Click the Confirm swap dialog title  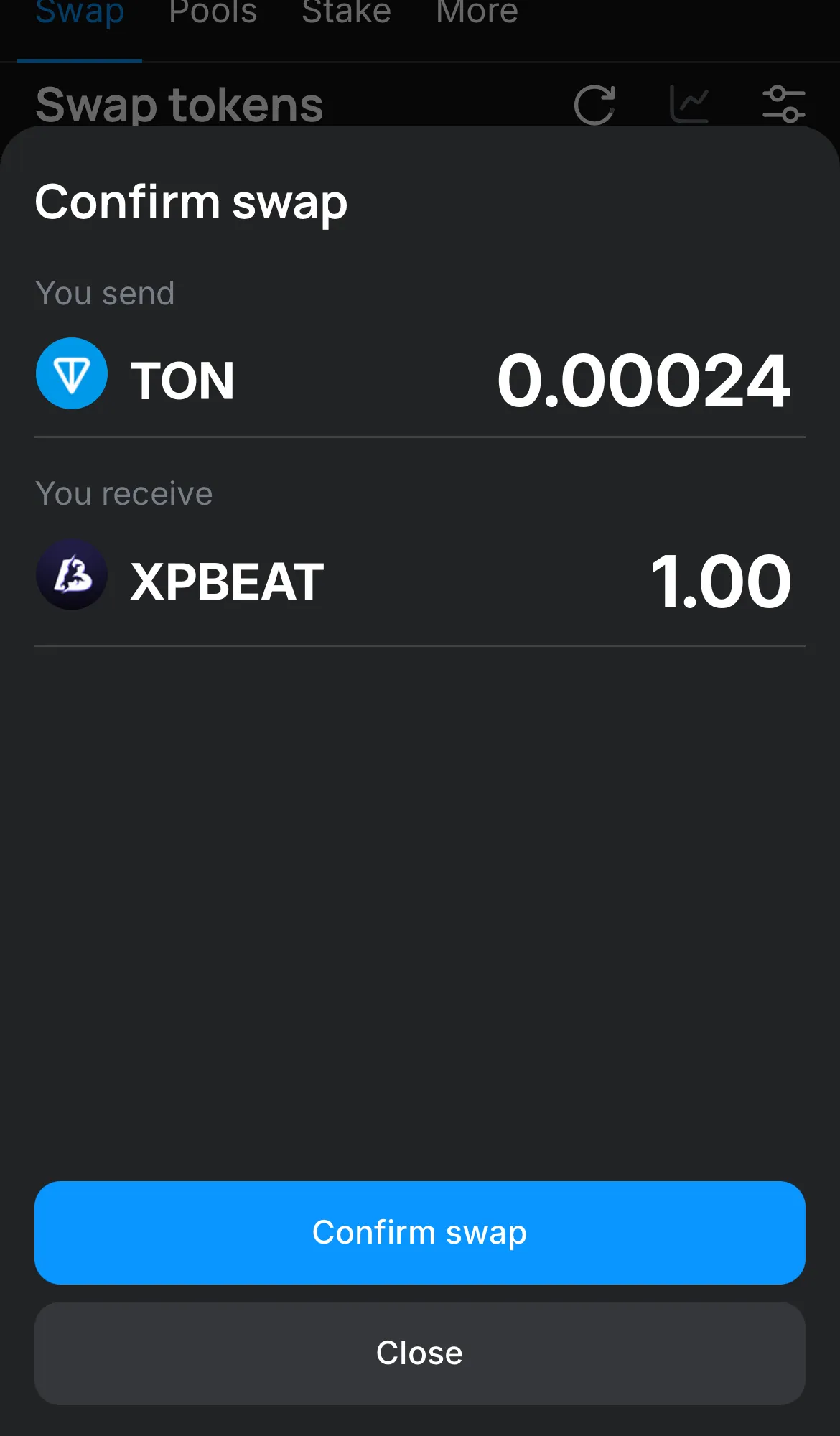click(191, 202)
